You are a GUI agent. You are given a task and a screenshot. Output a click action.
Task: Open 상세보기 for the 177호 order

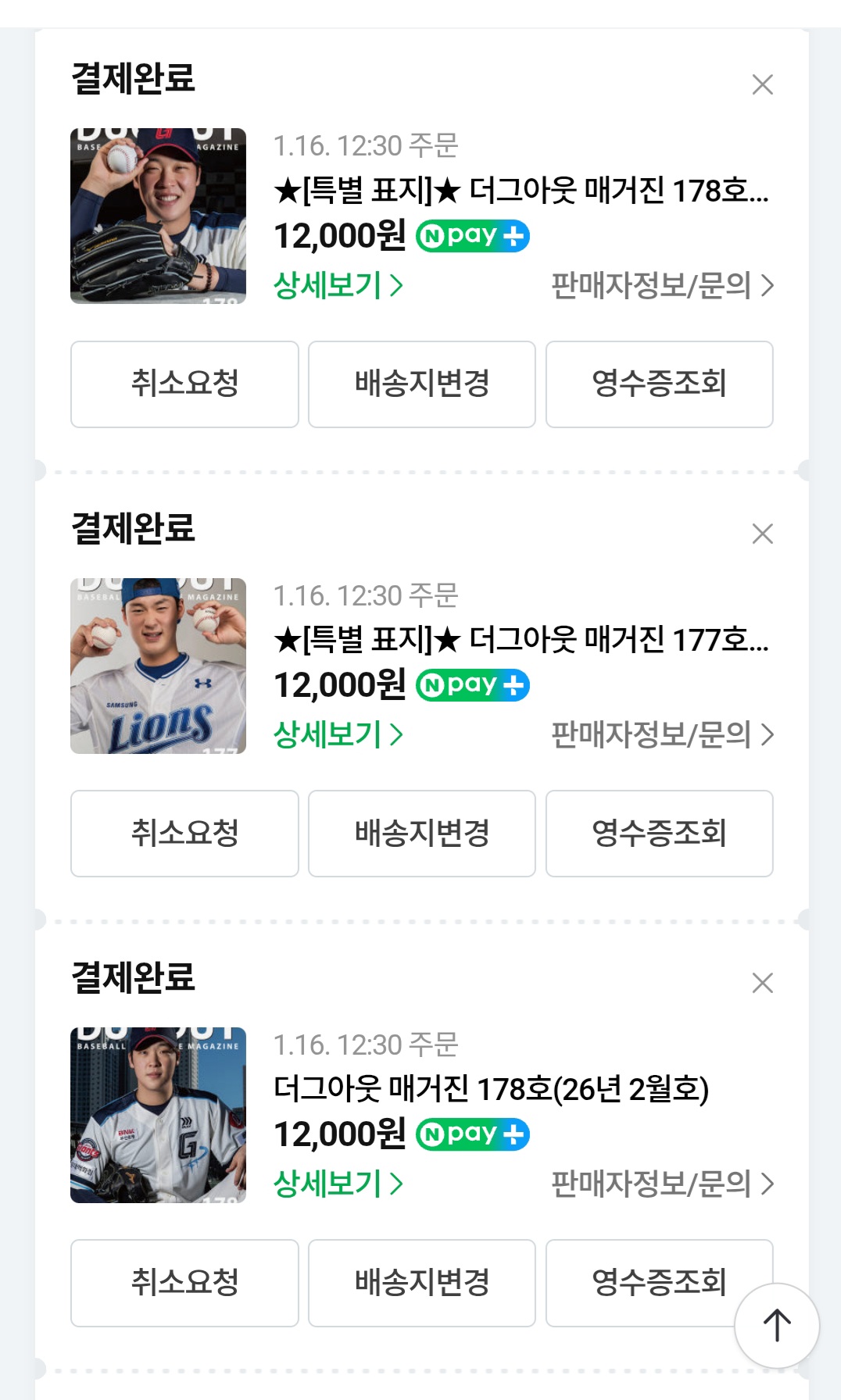tap(338, 734)
